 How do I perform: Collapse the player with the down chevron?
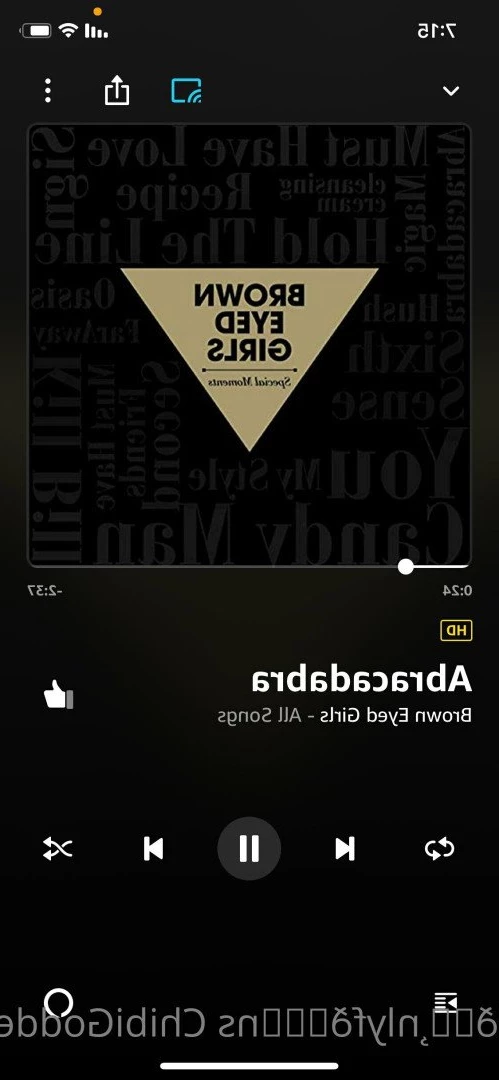451,91
